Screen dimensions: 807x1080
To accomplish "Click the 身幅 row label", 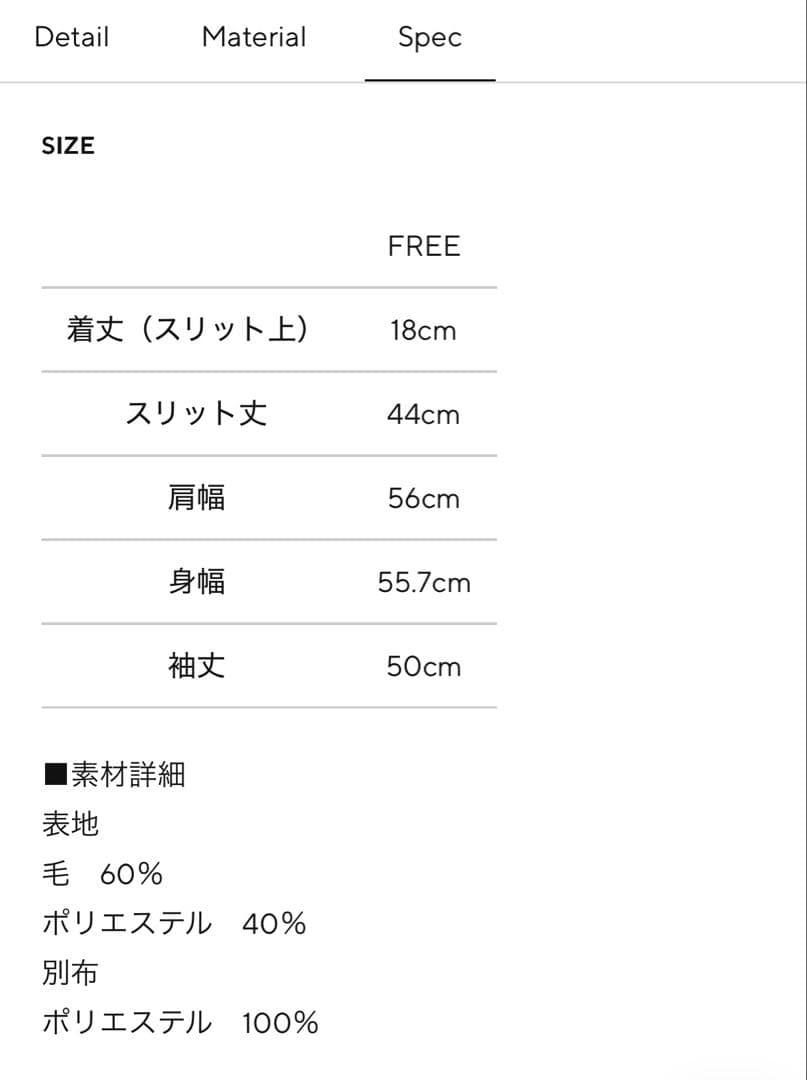I will [196, 582].
